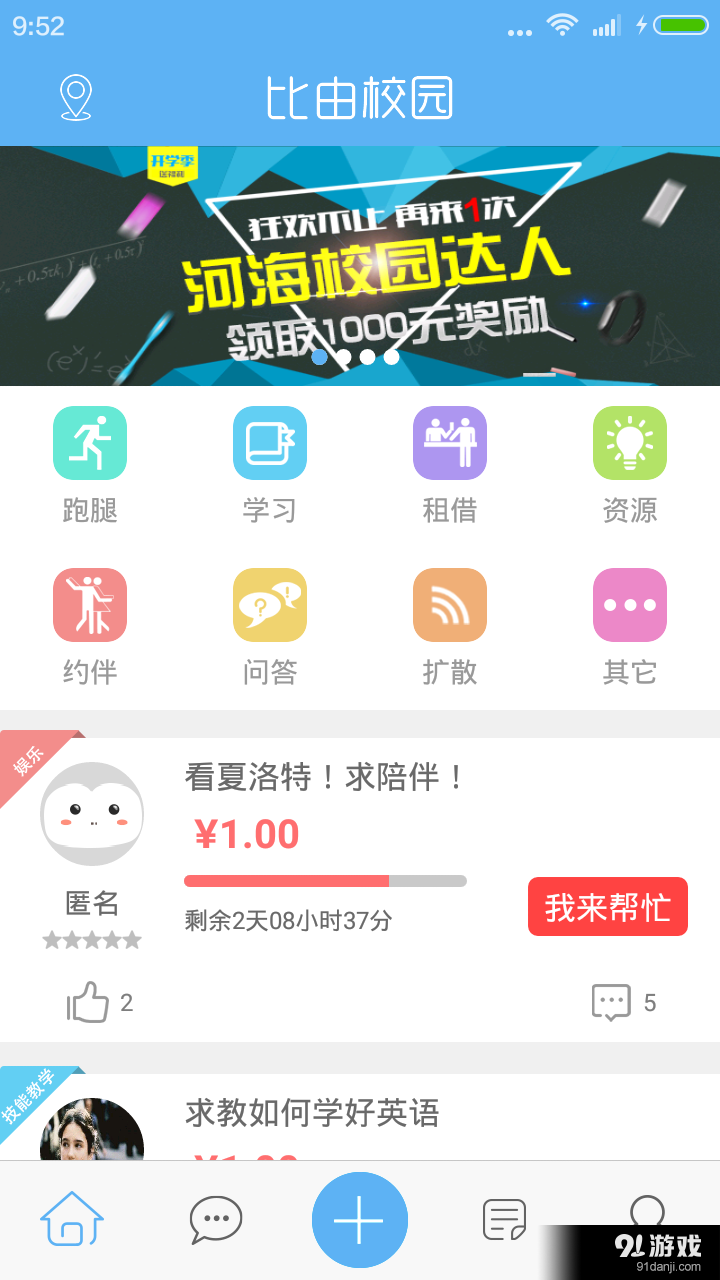Open the 约伴 companion finder icon

click(90, 605)
